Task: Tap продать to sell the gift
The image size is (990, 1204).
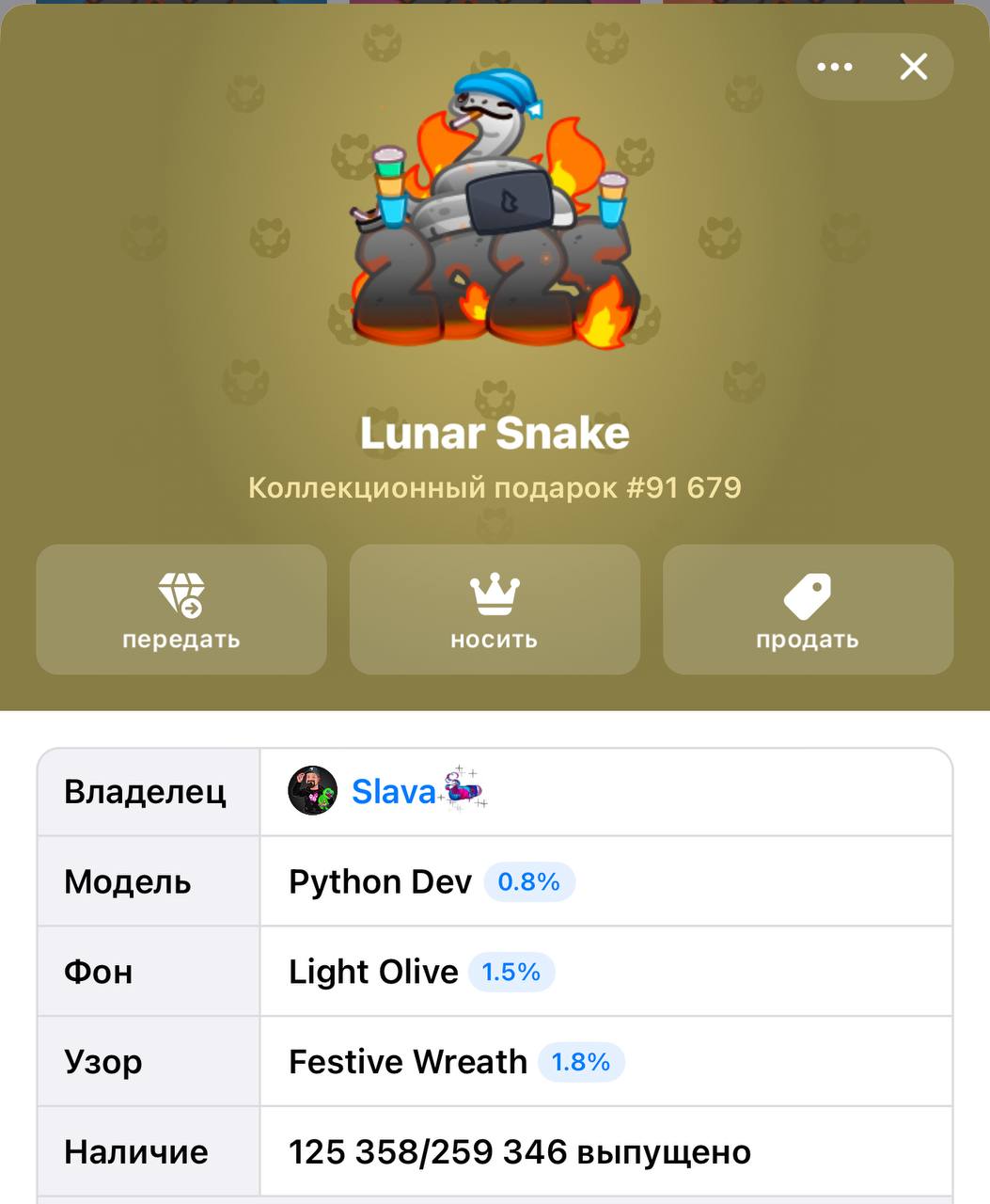Action: point(808,610)
